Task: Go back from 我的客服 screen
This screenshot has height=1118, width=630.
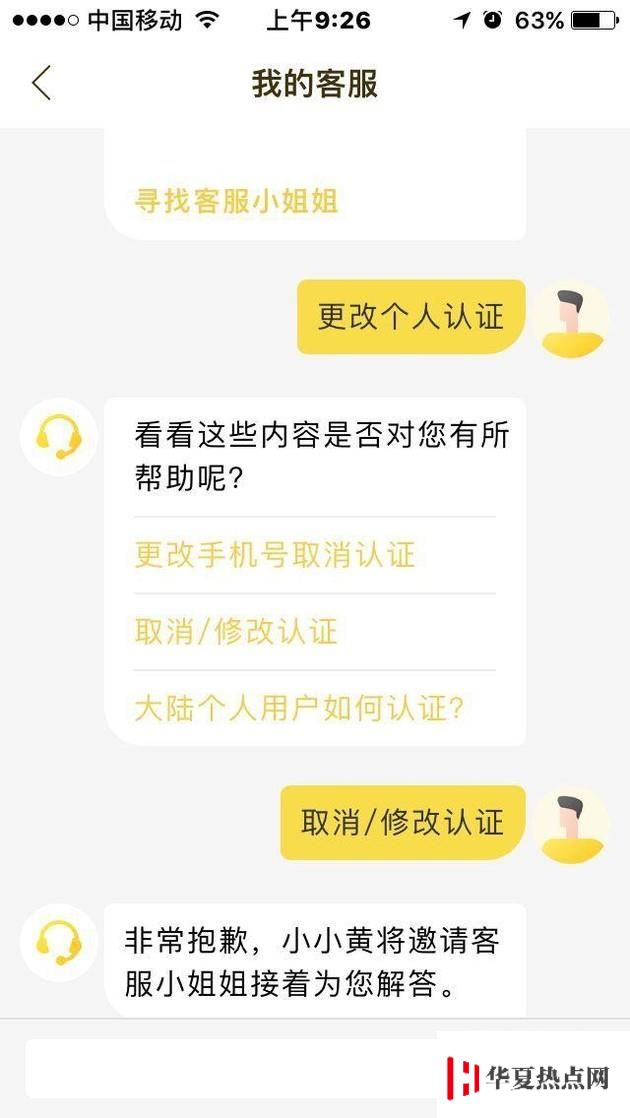Action: click(x=41, y=84)
